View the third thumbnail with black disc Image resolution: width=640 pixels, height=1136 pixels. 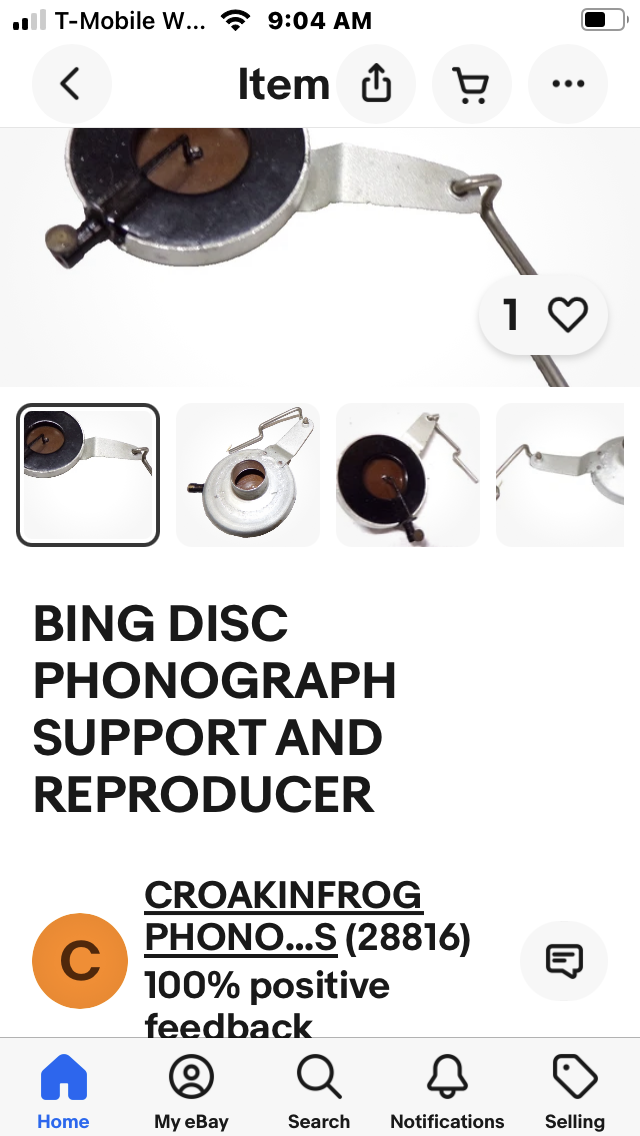pyautogui.click(x=407, y=475)
